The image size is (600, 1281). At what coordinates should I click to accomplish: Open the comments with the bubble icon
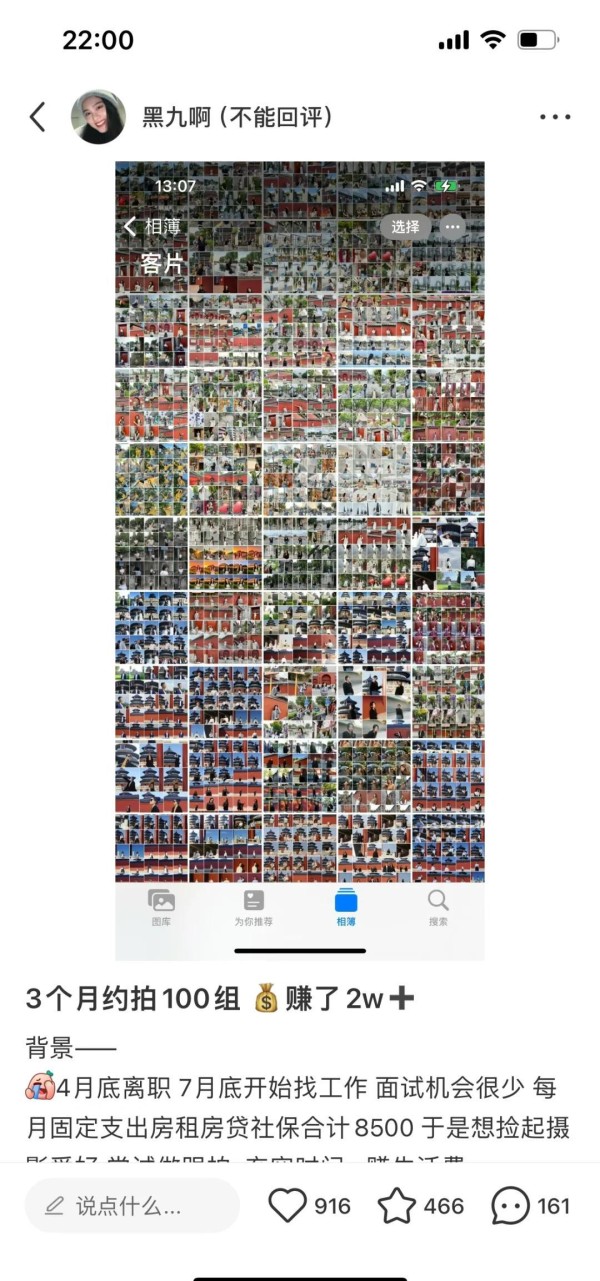point(510,1206)
